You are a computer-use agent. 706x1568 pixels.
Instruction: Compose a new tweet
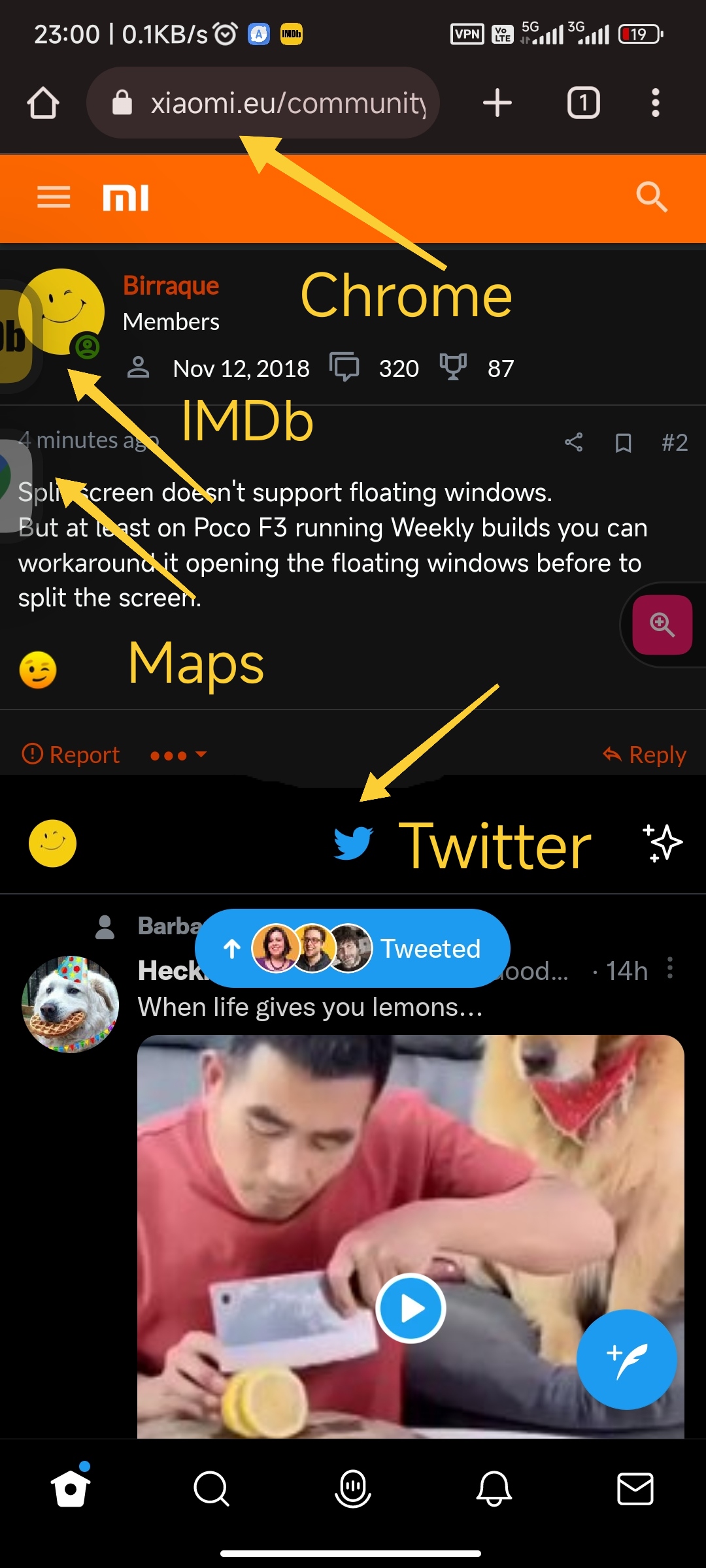click(x=626, y=1360)
